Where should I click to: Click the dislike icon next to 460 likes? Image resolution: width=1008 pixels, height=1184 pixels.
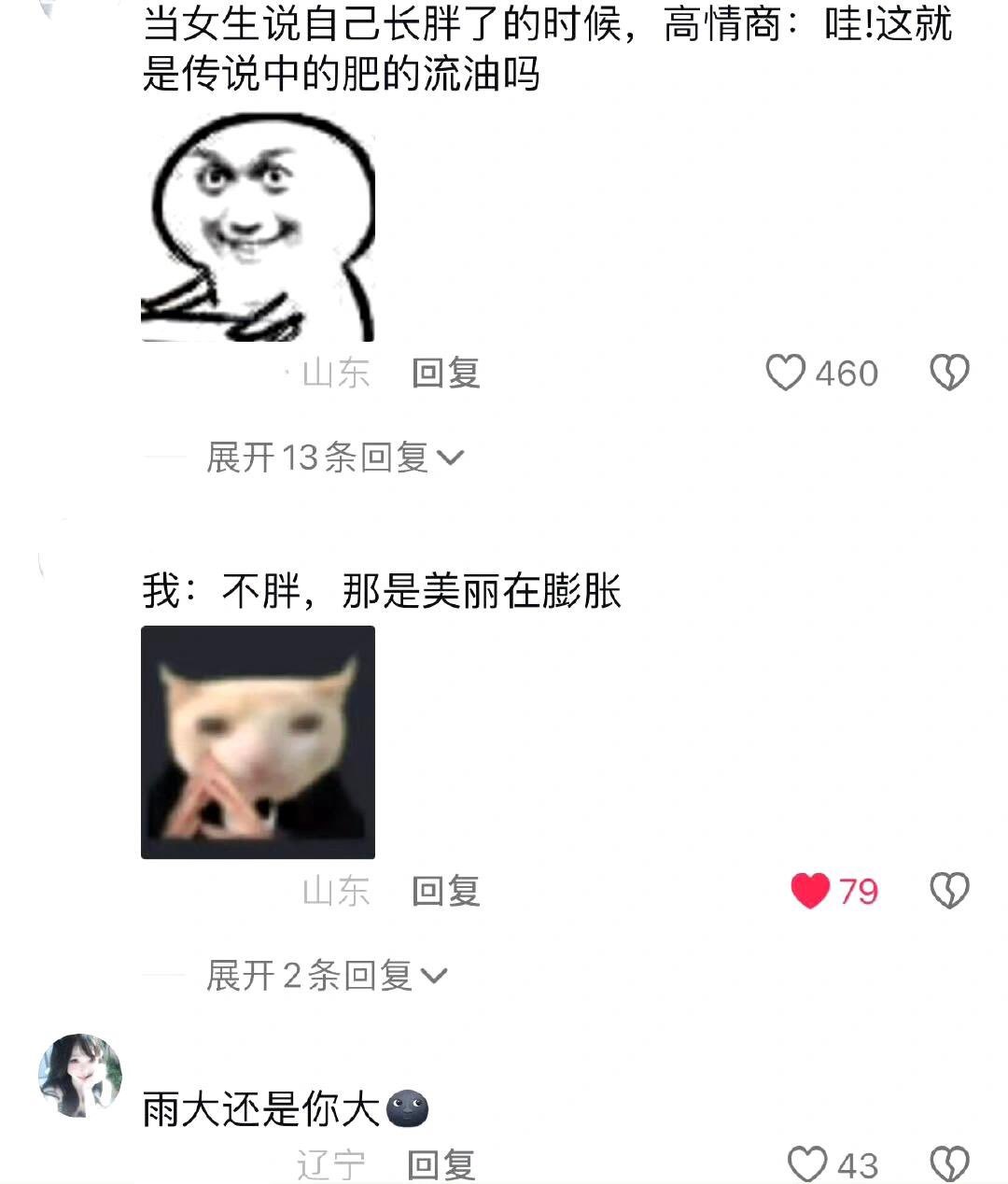coord(949,373)
